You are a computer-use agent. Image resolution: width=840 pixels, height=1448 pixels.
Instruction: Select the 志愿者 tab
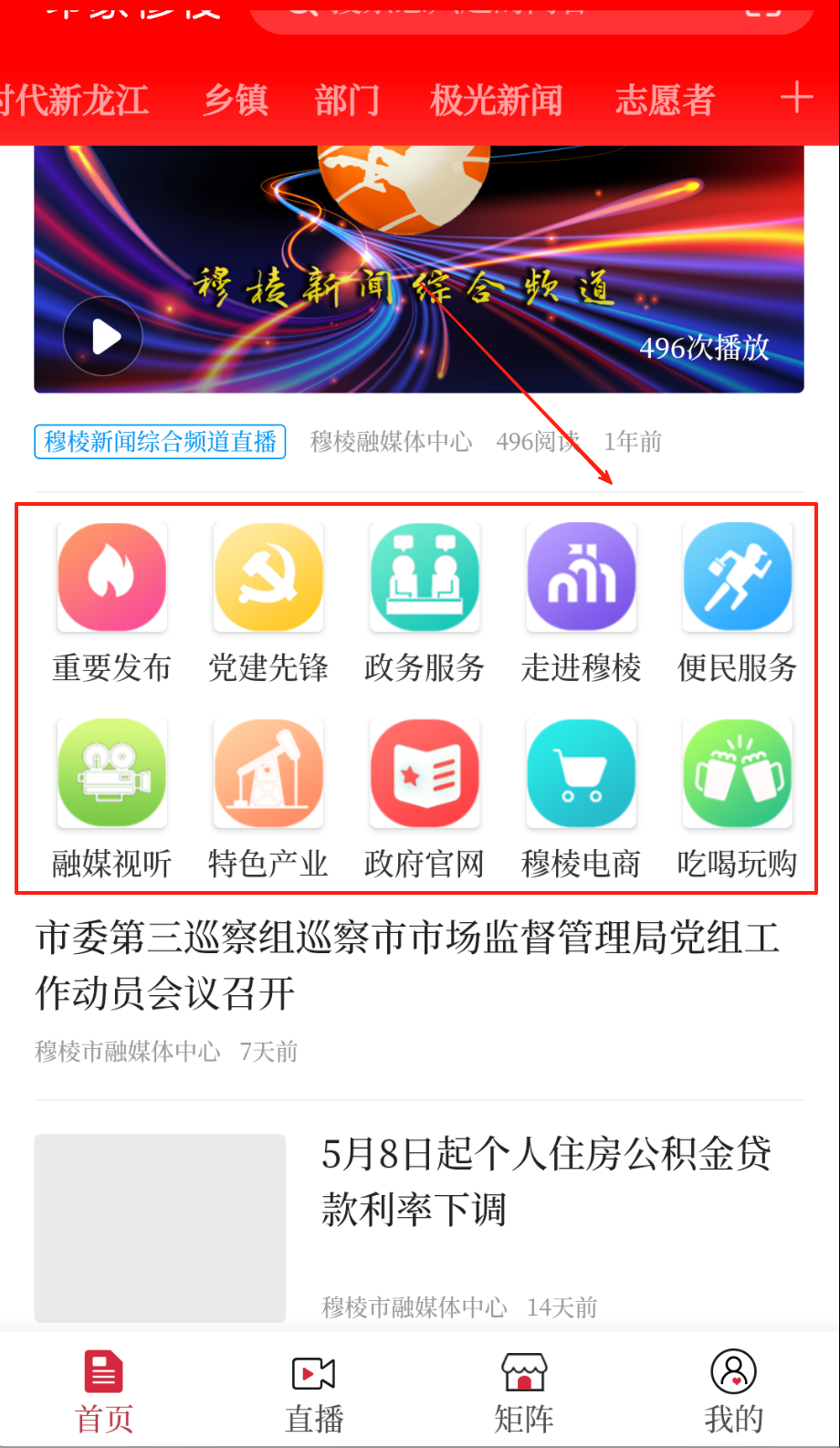[665, 100]
